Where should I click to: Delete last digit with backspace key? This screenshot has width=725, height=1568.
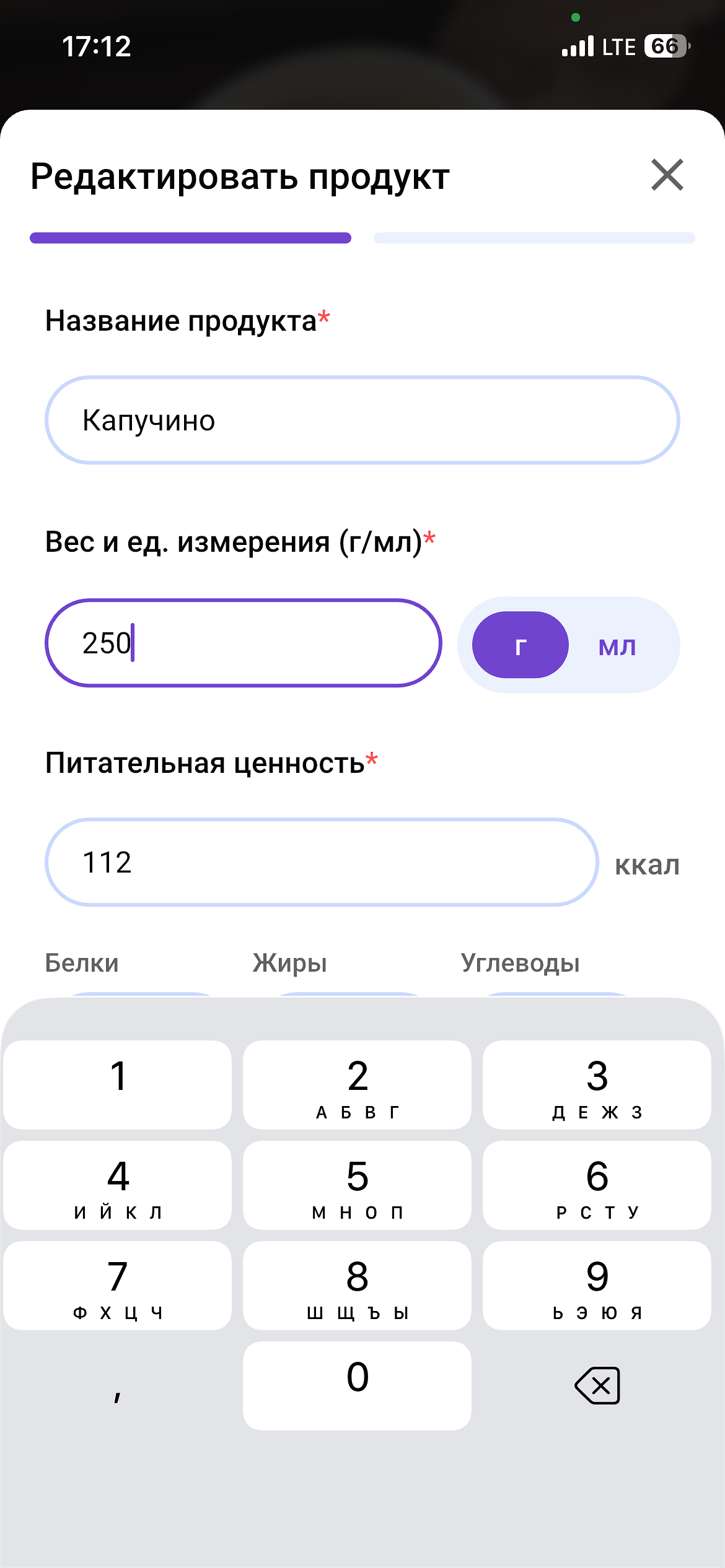597,1386
